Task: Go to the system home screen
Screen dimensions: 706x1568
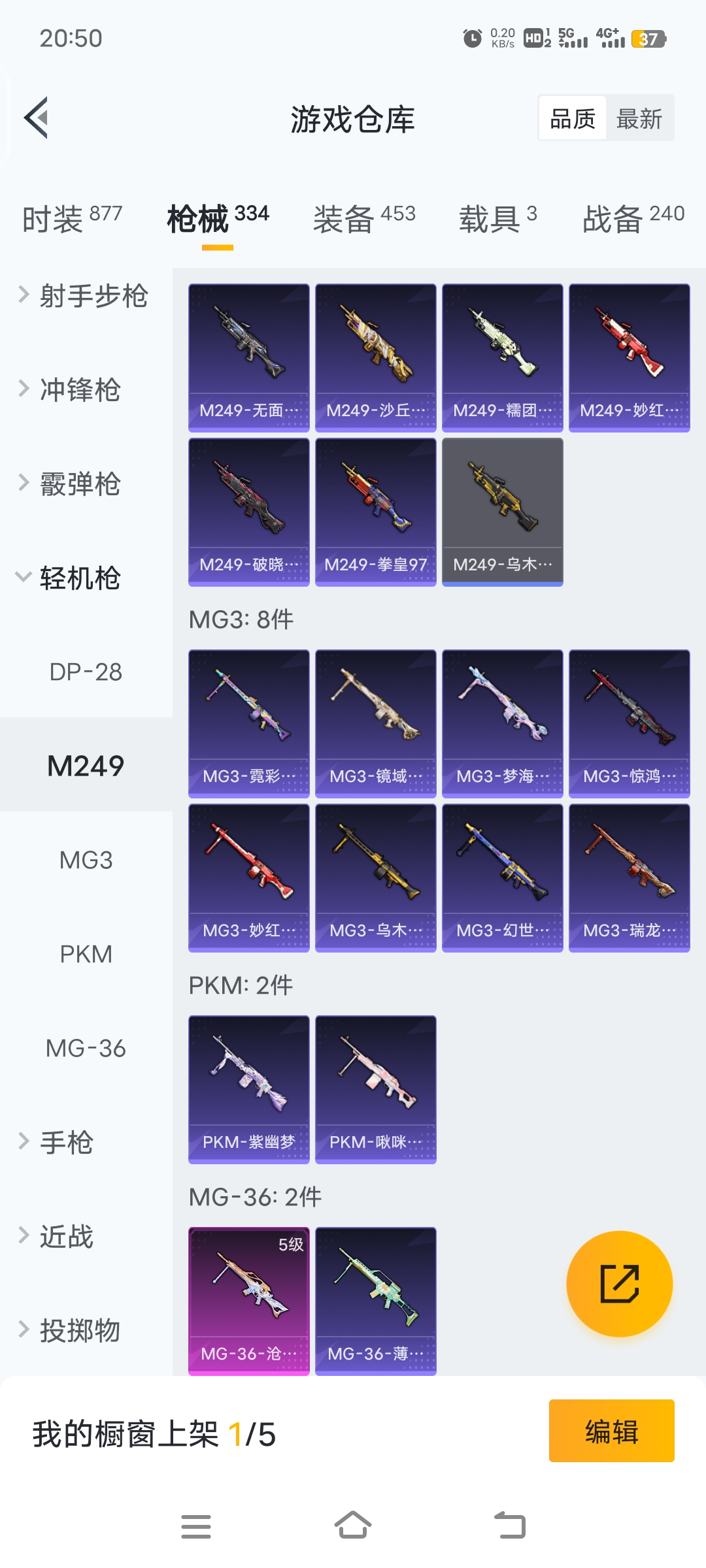Action: coord(353,1526)
